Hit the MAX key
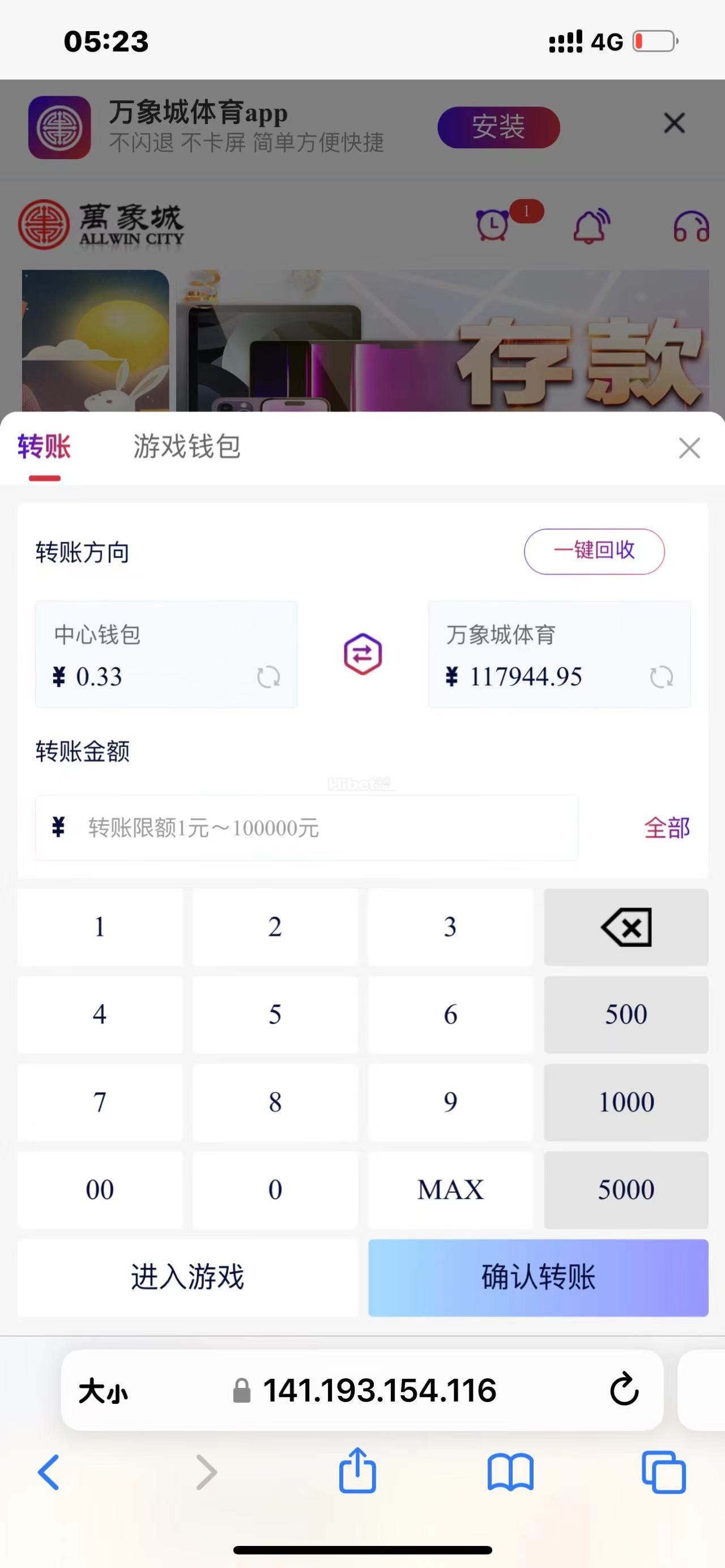 point(450,1190)
